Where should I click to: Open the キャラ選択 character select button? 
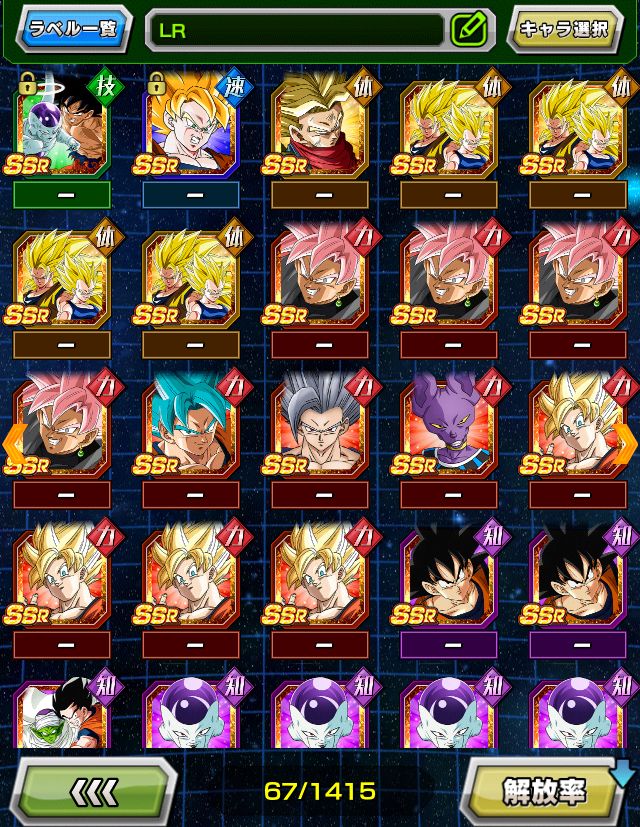565,28
